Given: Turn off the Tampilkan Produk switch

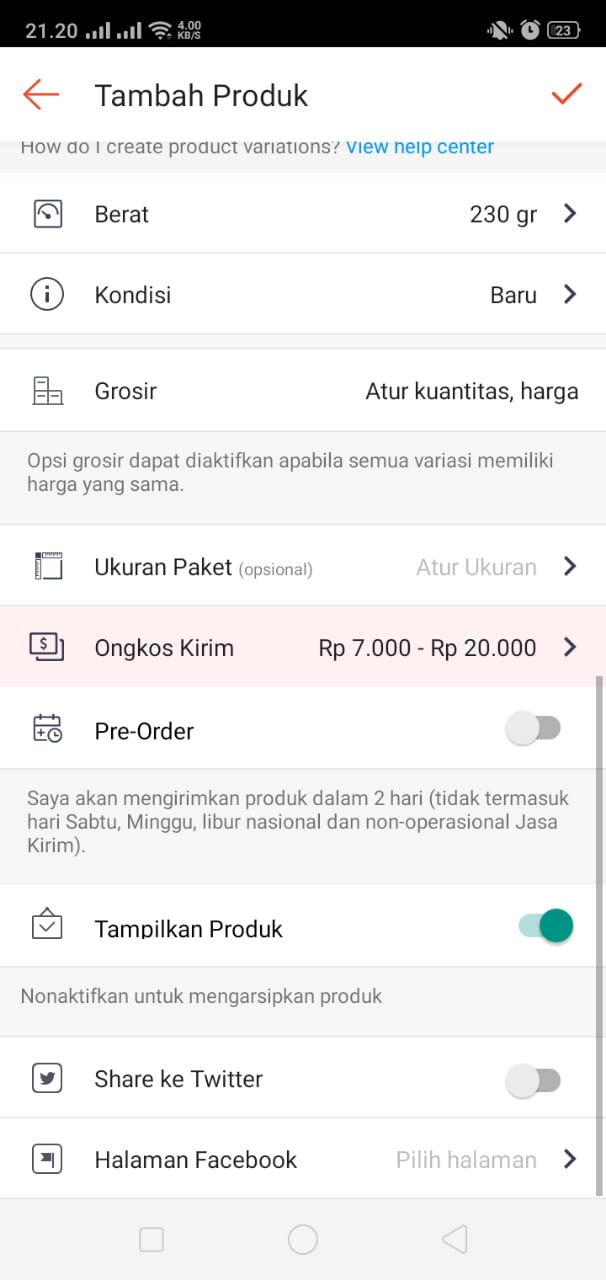Looking at the screenshot, I should [546, 926].
